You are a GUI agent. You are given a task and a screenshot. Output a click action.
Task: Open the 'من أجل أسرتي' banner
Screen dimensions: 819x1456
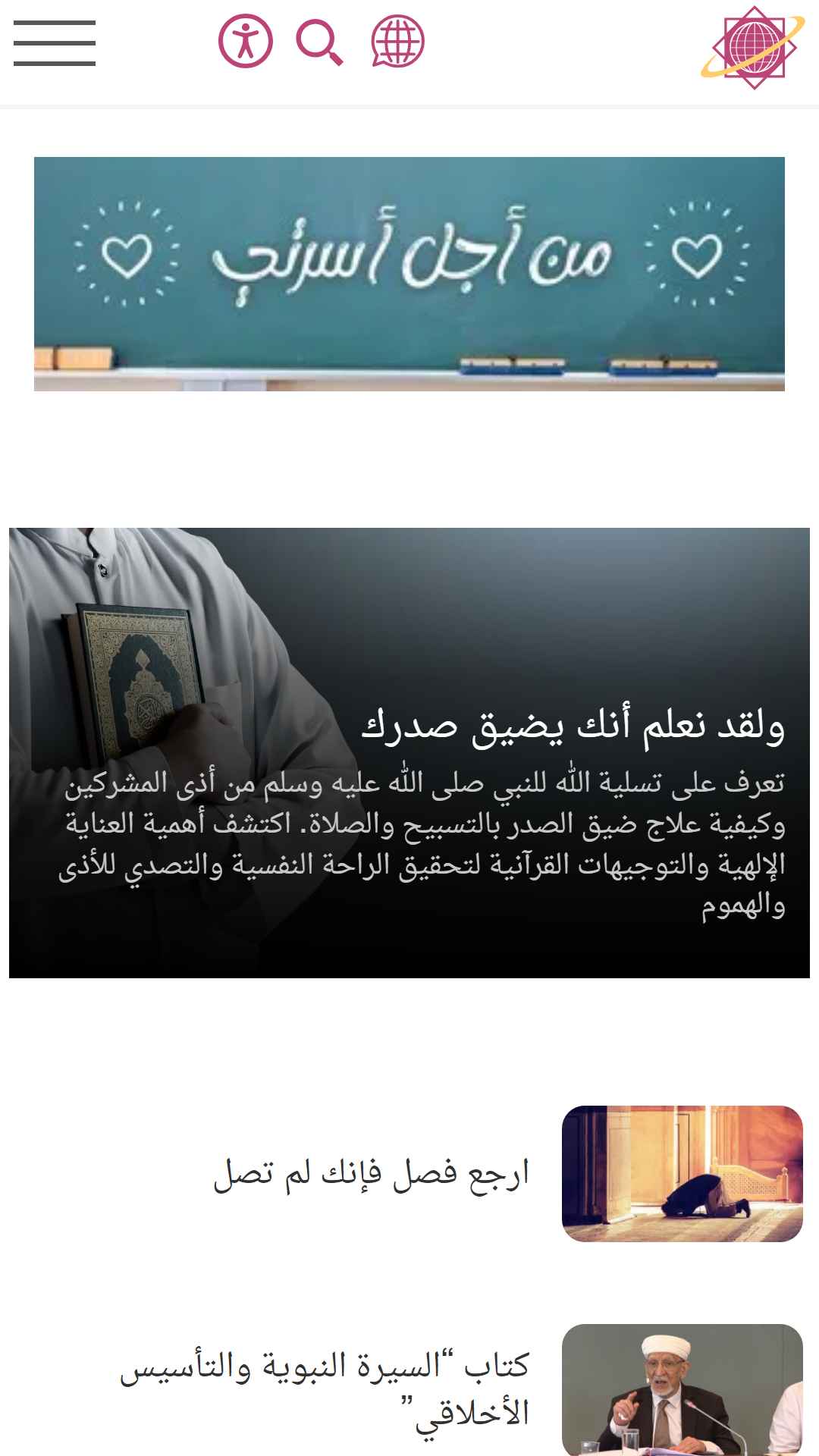pyautogui.click(x=409, y=274)
